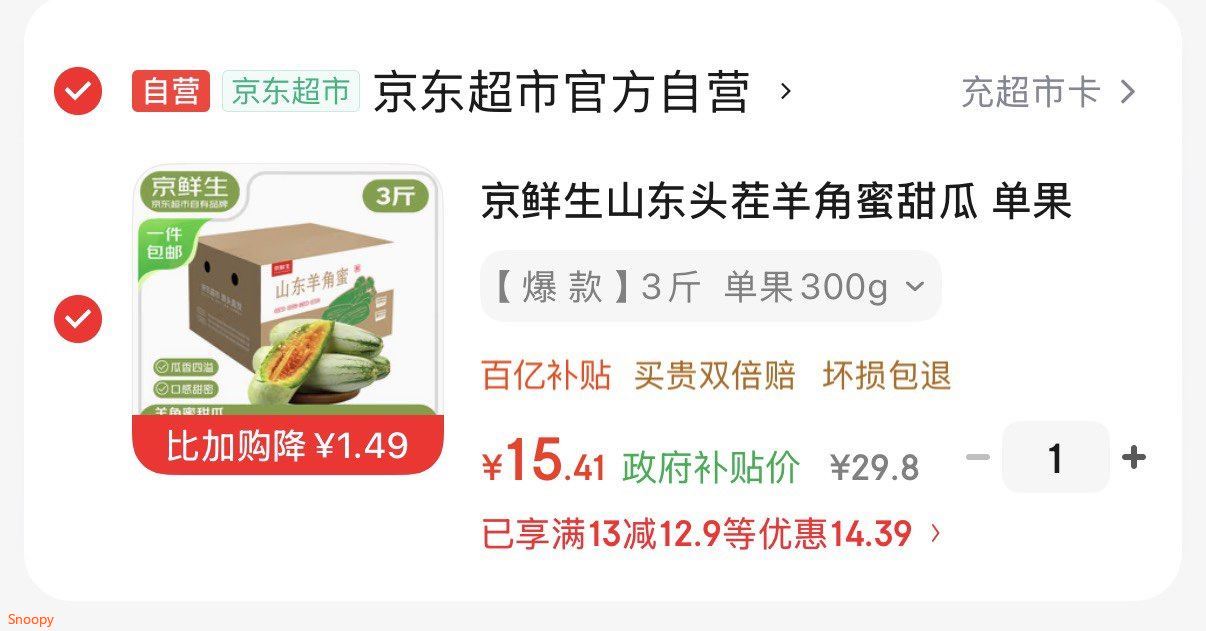Open the 山东羊角蜜 product image

pos(288,318)
